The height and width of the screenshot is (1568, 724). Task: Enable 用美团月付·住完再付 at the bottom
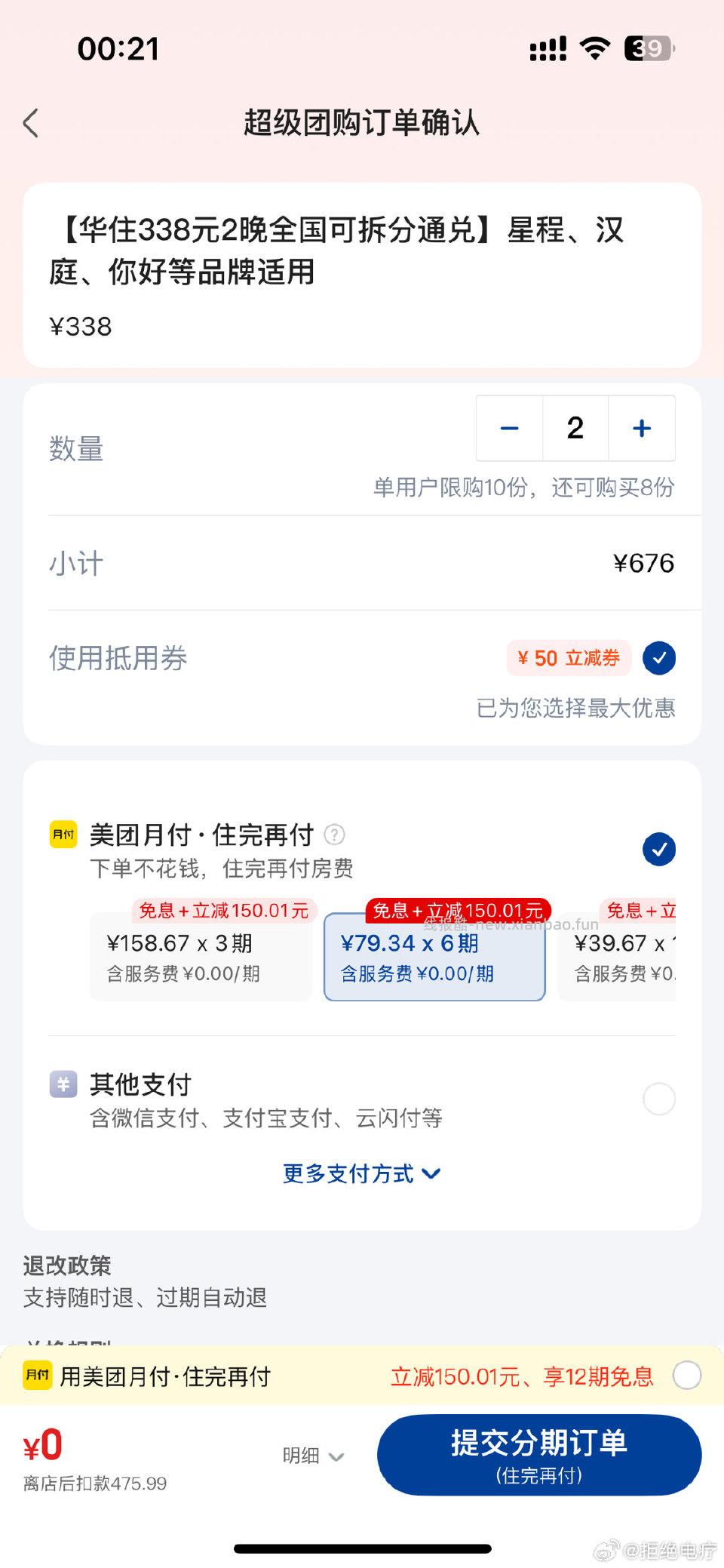(x=687, y=1376)
